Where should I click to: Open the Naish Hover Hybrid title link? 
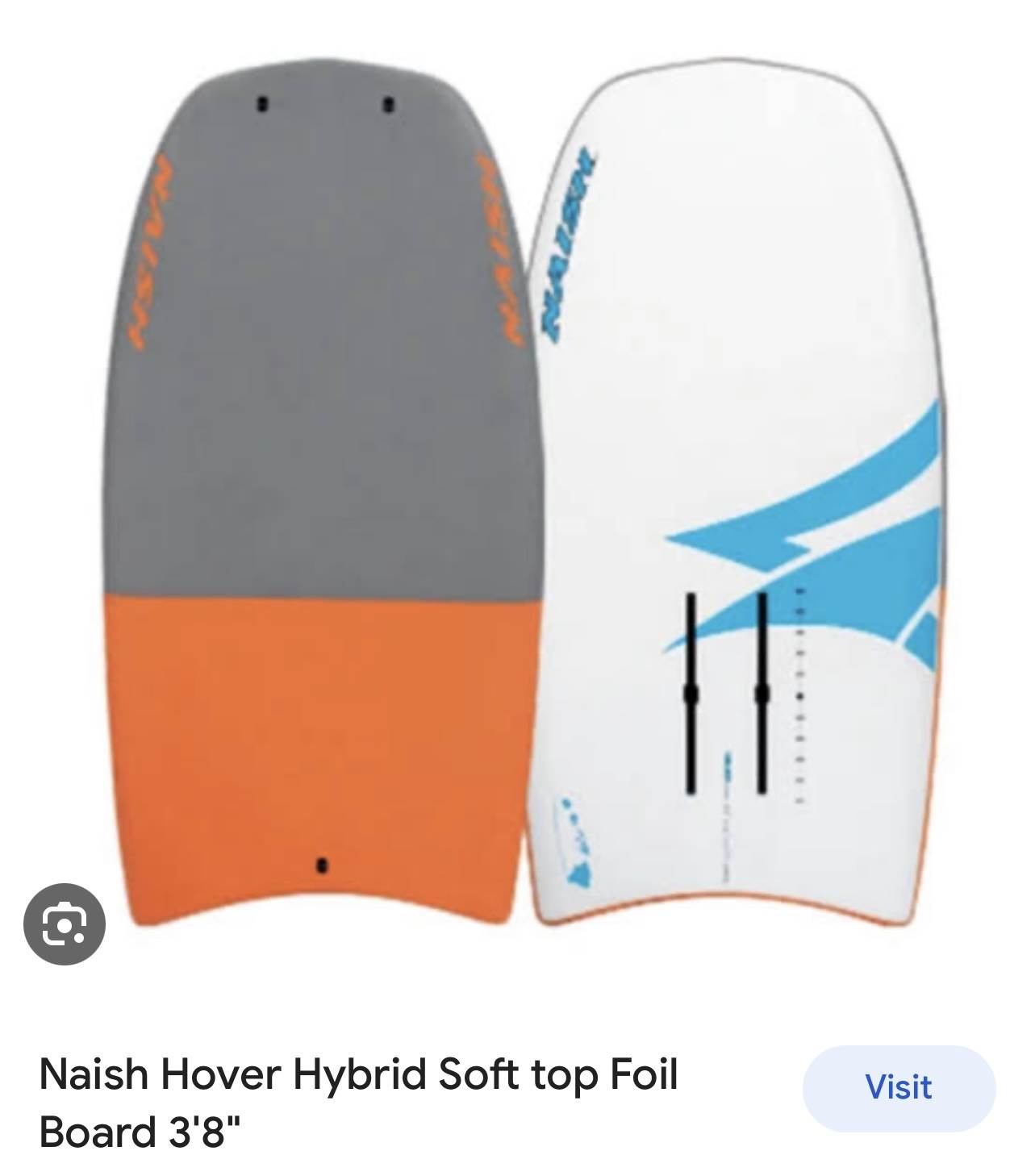tap(358, 1103)
